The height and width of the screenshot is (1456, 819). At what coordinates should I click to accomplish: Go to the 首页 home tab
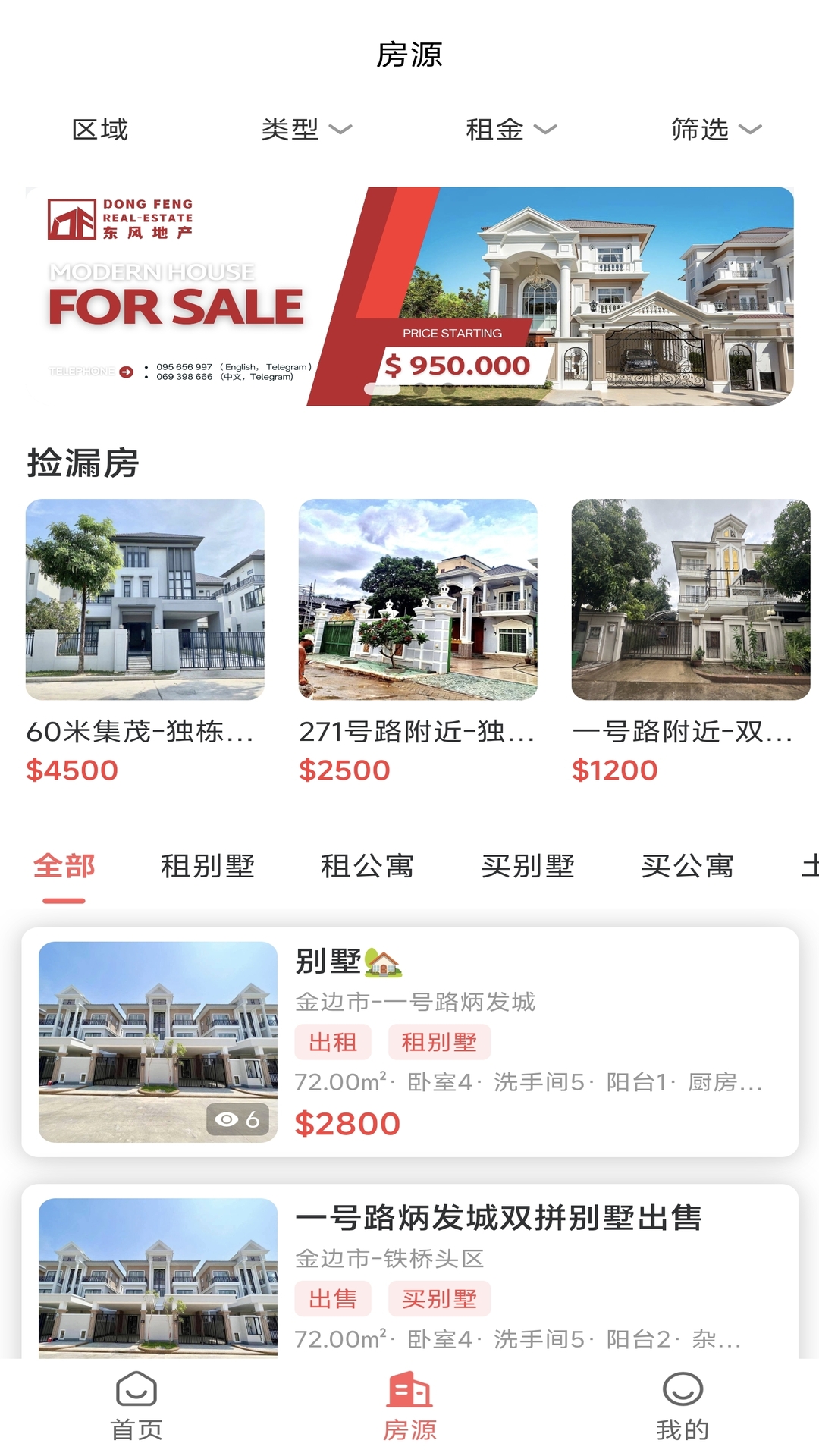(x=136, y=1406)
